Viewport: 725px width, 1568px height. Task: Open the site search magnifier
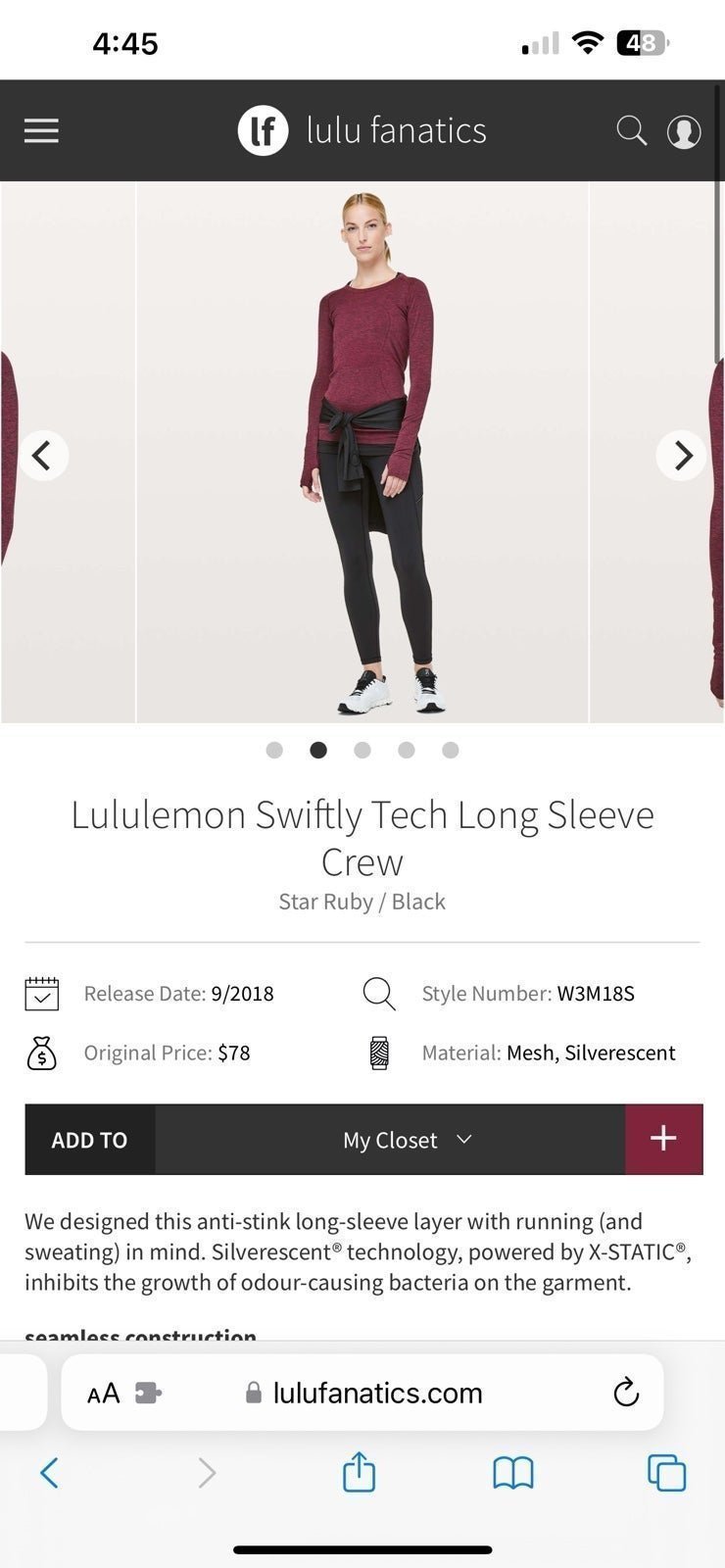(631, 130)
